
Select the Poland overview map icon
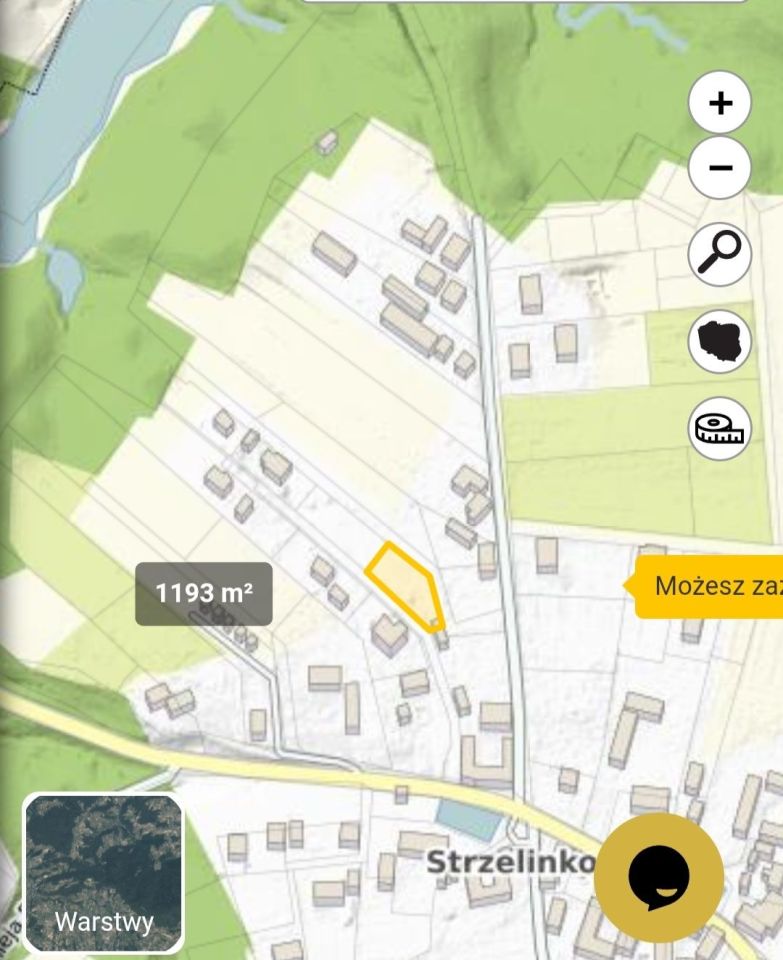coord(719,342)
